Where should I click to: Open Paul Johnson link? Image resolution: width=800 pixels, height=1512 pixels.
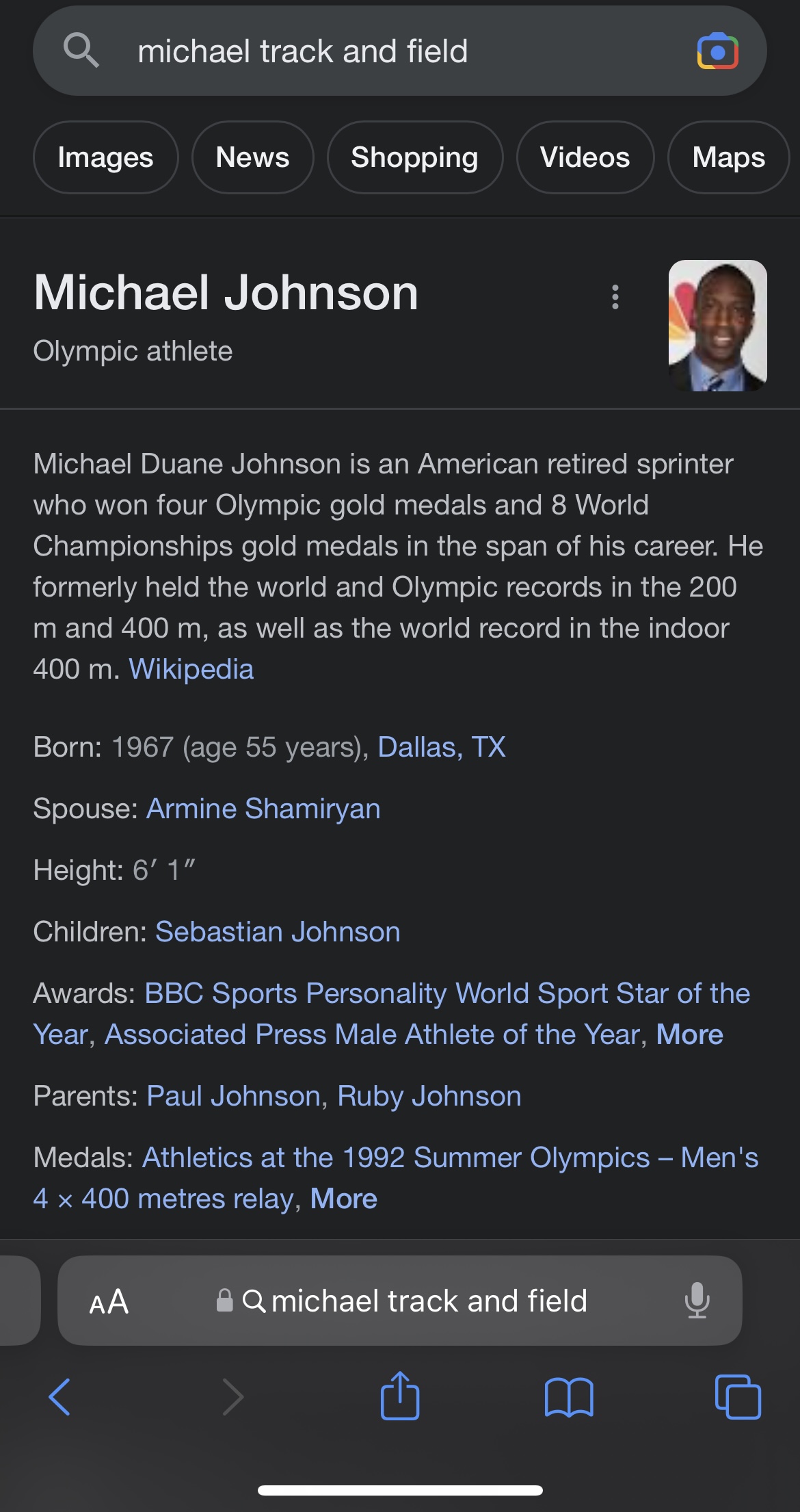tap(234, 1096)
